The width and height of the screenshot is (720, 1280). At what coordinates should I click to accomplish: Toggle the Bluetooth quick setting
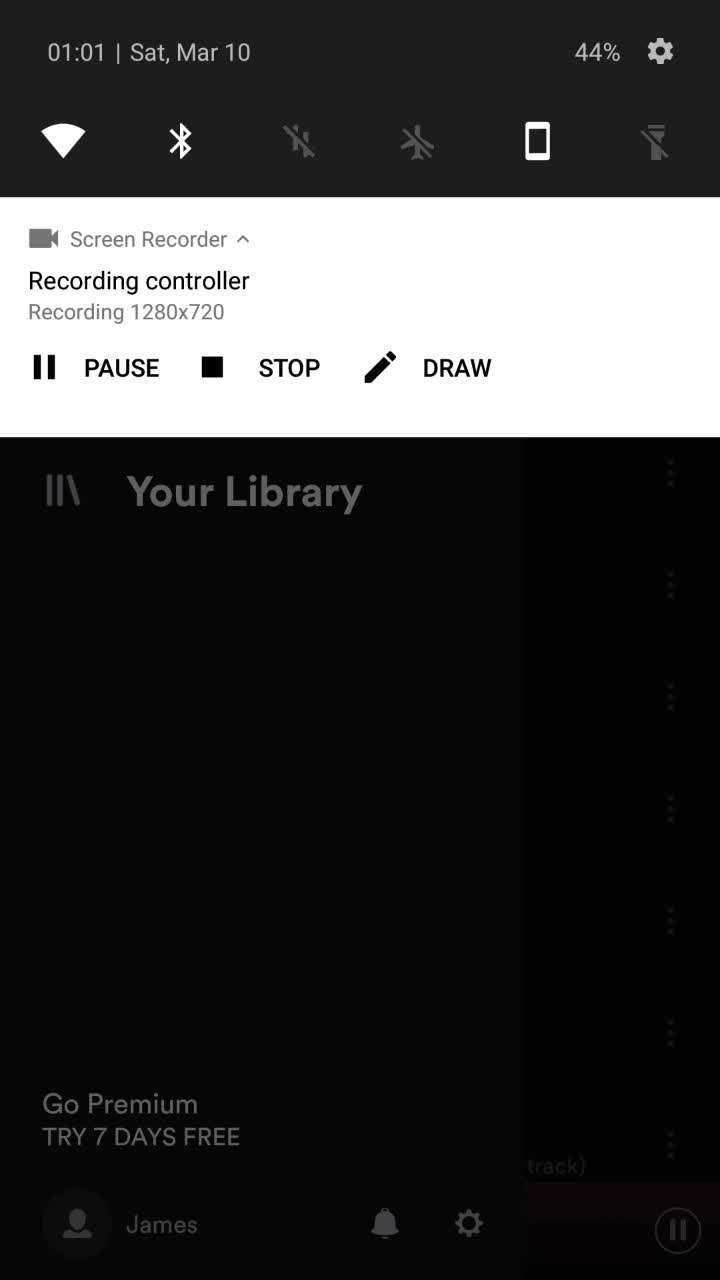coord(180,141)
